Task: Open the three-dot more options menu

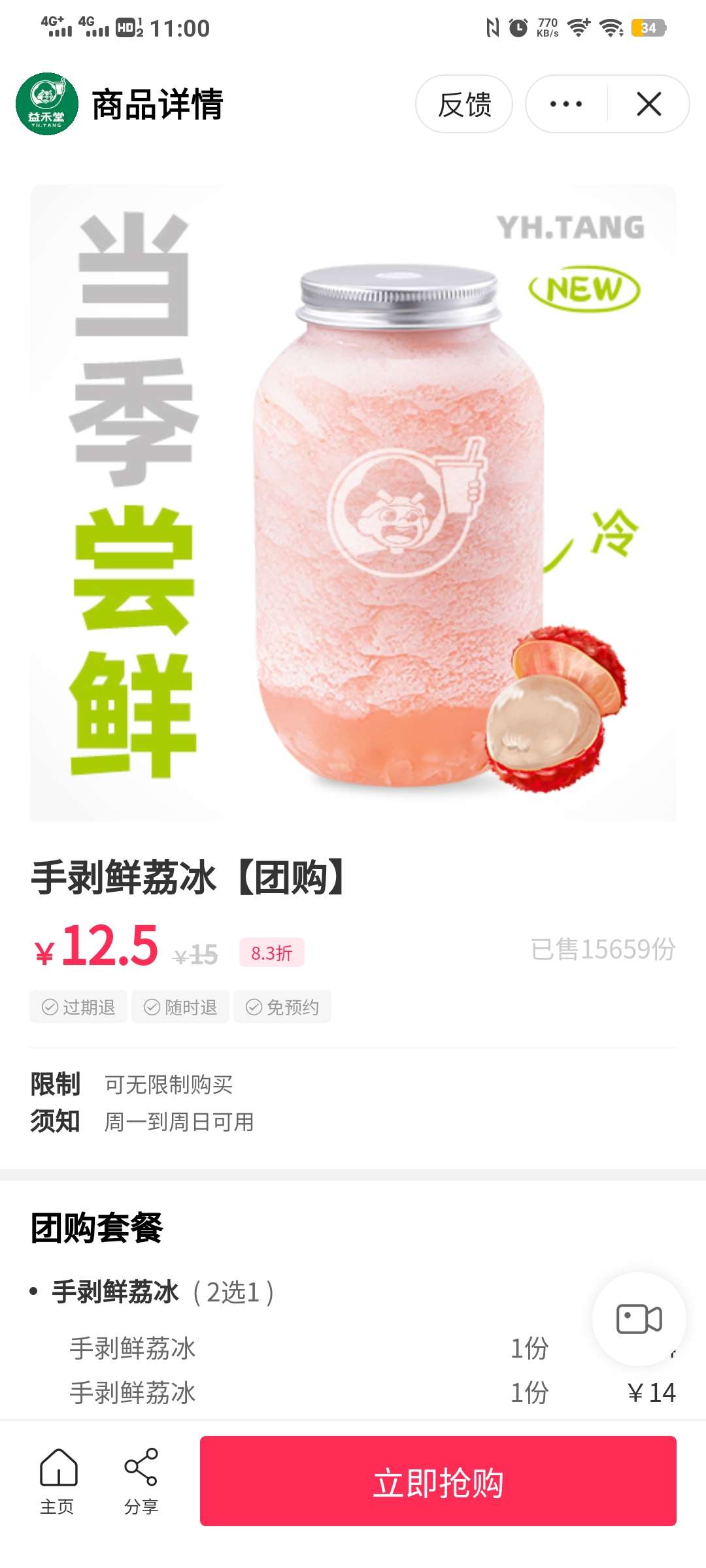Action: (566, 105)
